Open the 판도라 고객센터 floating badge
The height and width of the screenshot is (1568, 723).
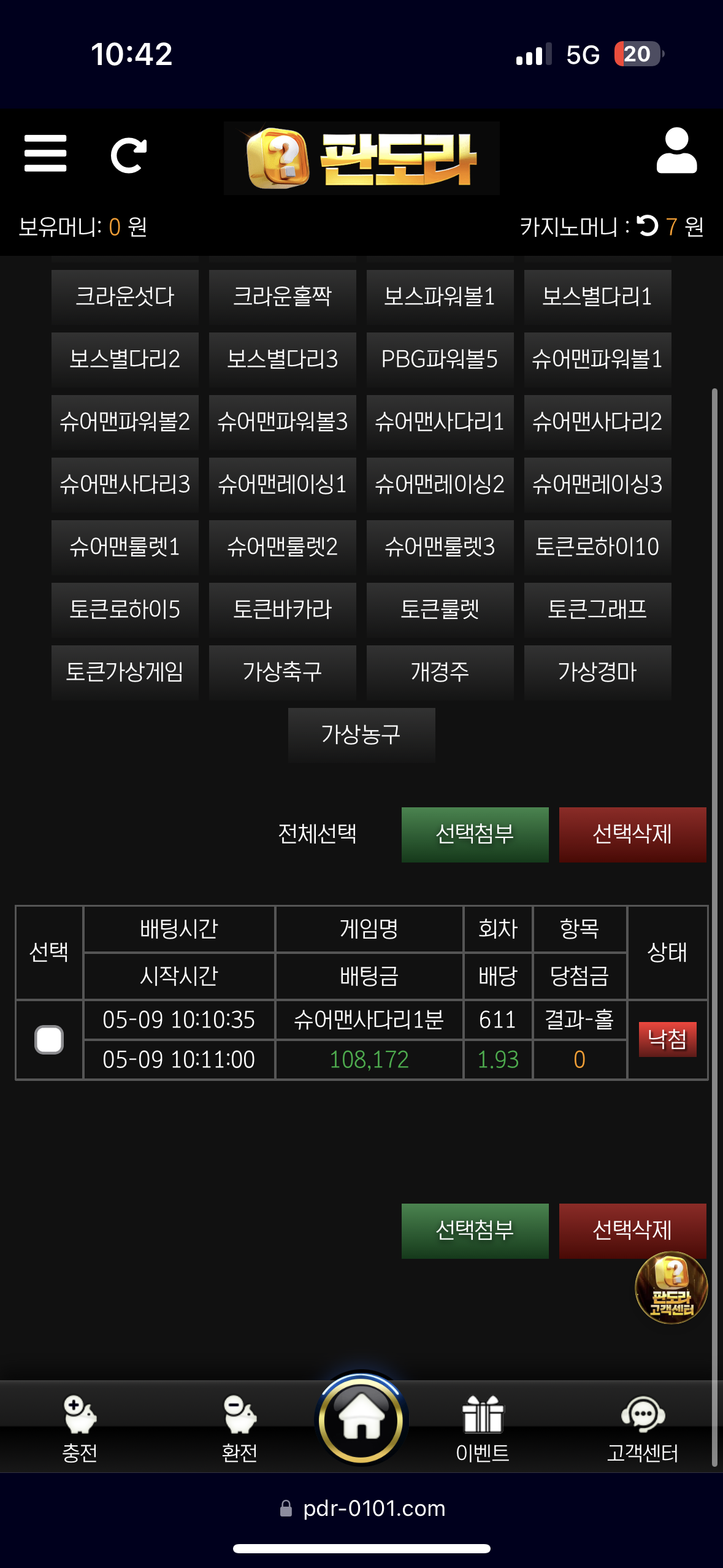(671, 1287)
